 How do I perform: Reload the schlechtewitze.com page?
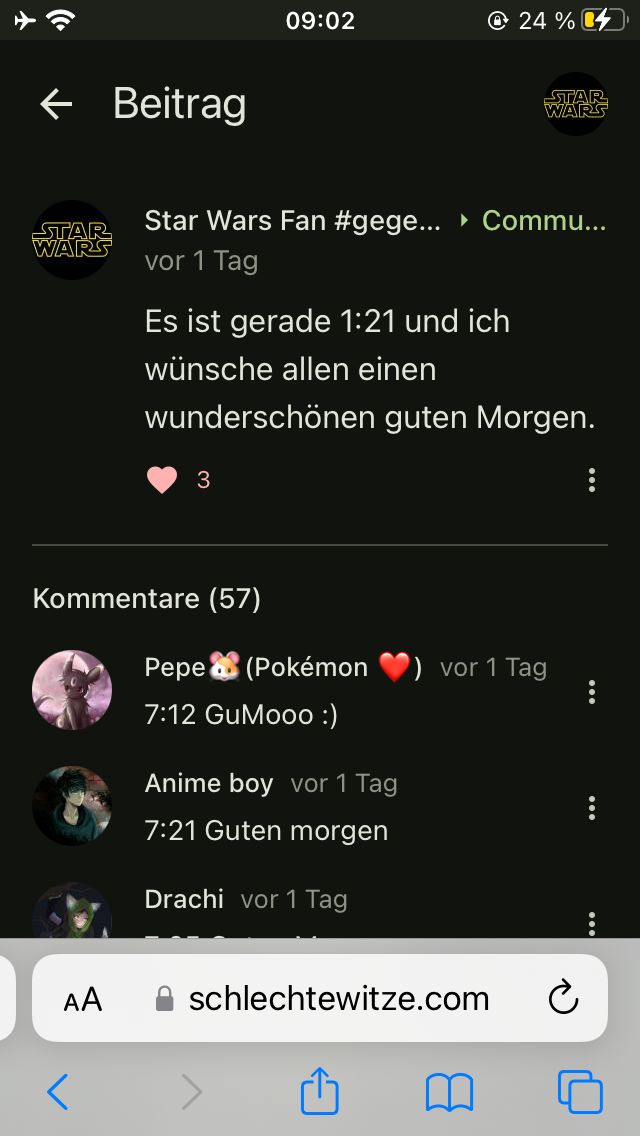coord(564,998)
